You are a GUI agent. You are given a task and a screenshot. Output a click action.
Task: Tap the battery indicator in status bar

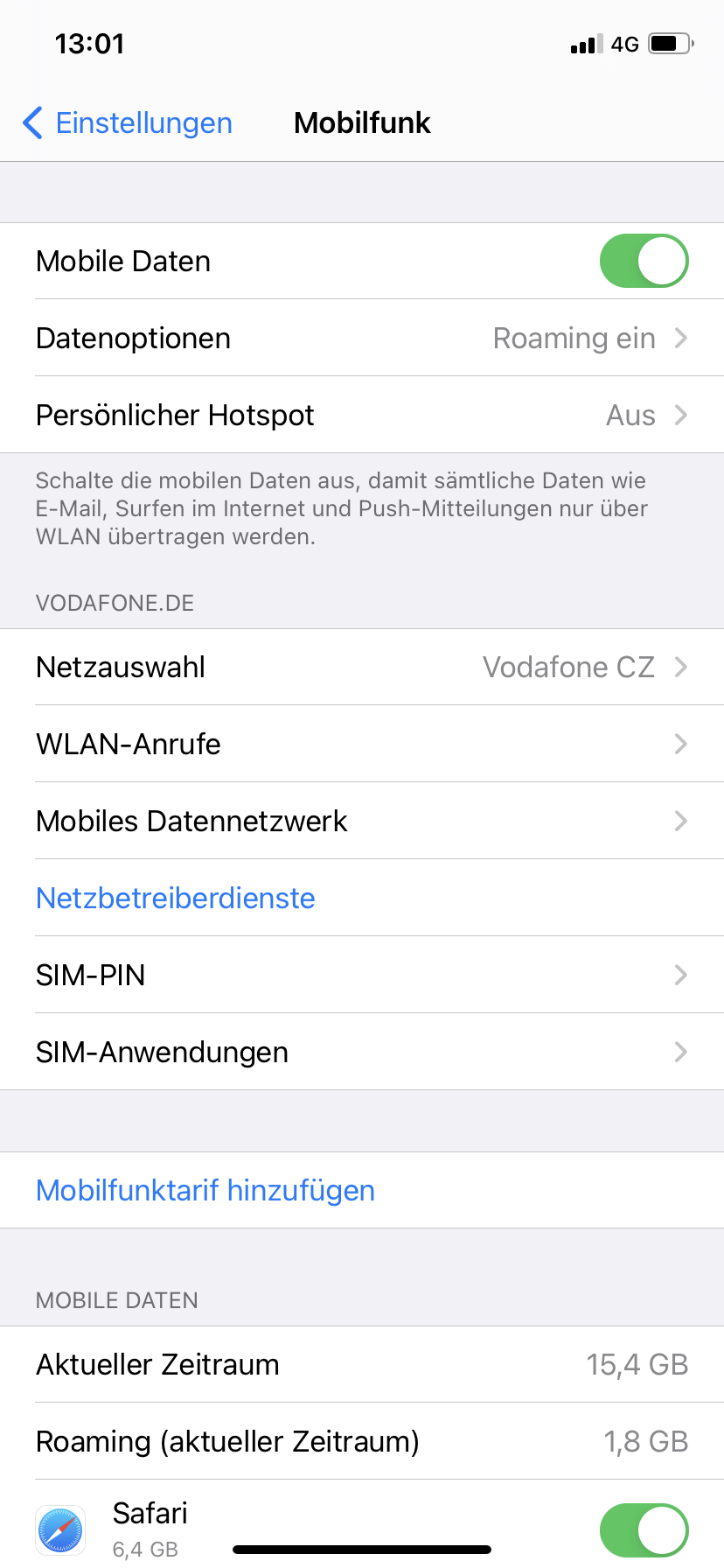[668, 43]
